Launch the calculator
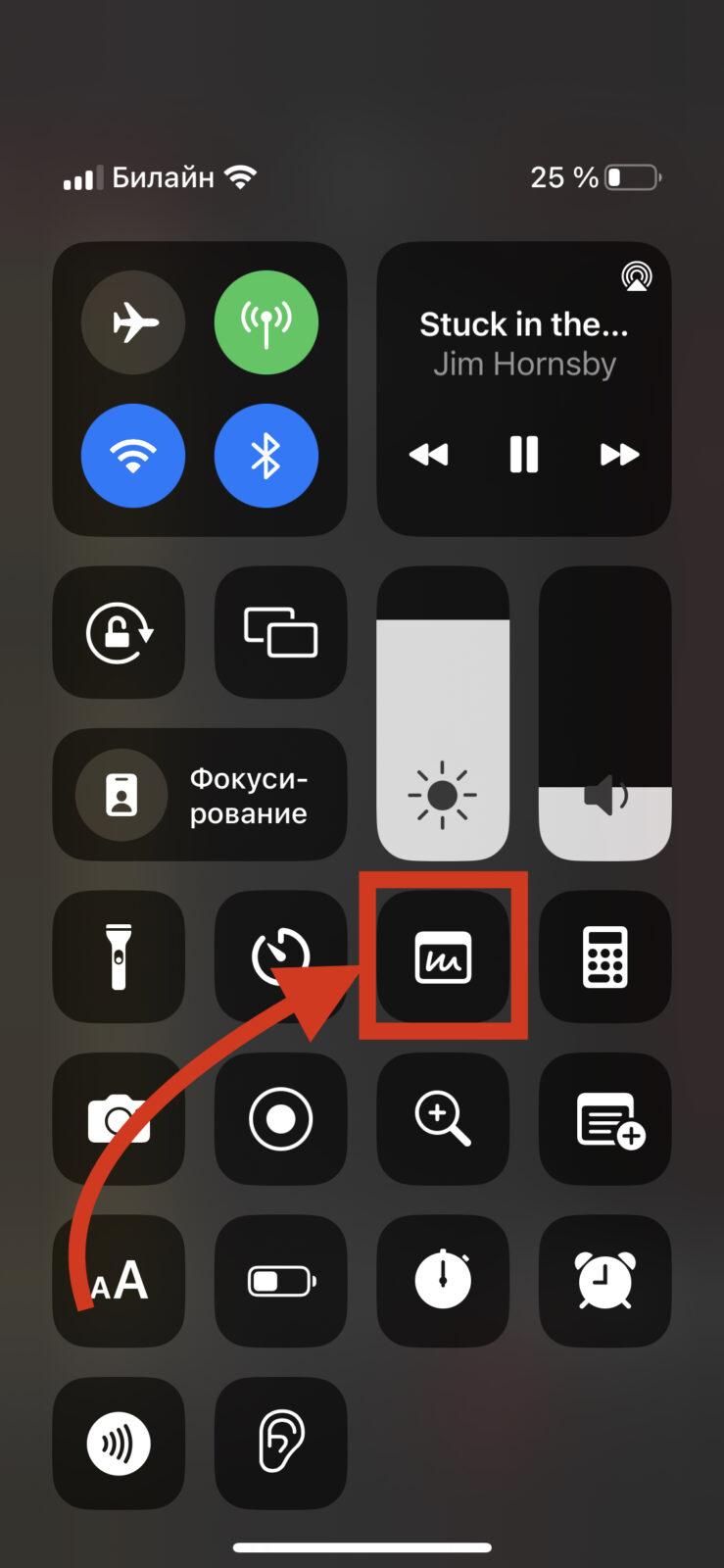 click(605, 956)
